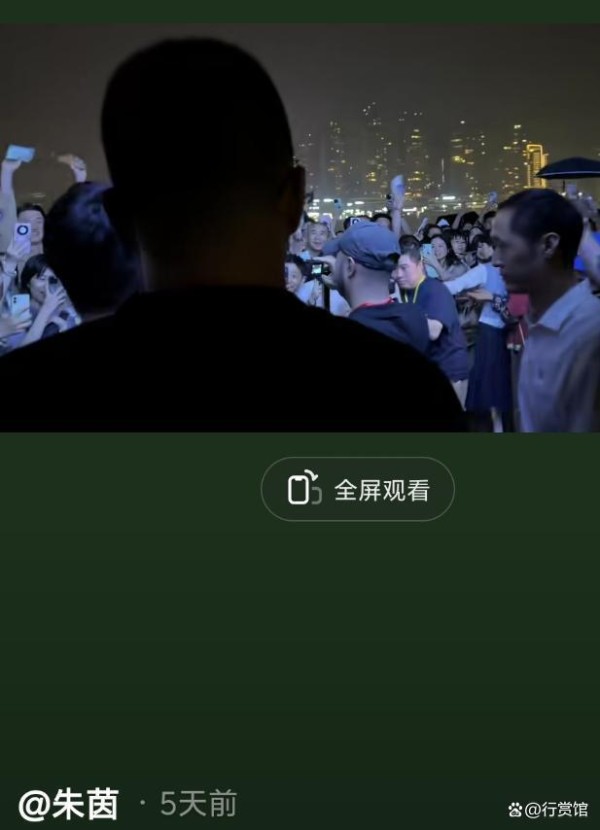Tap the video to pause playback

point(300,230)
